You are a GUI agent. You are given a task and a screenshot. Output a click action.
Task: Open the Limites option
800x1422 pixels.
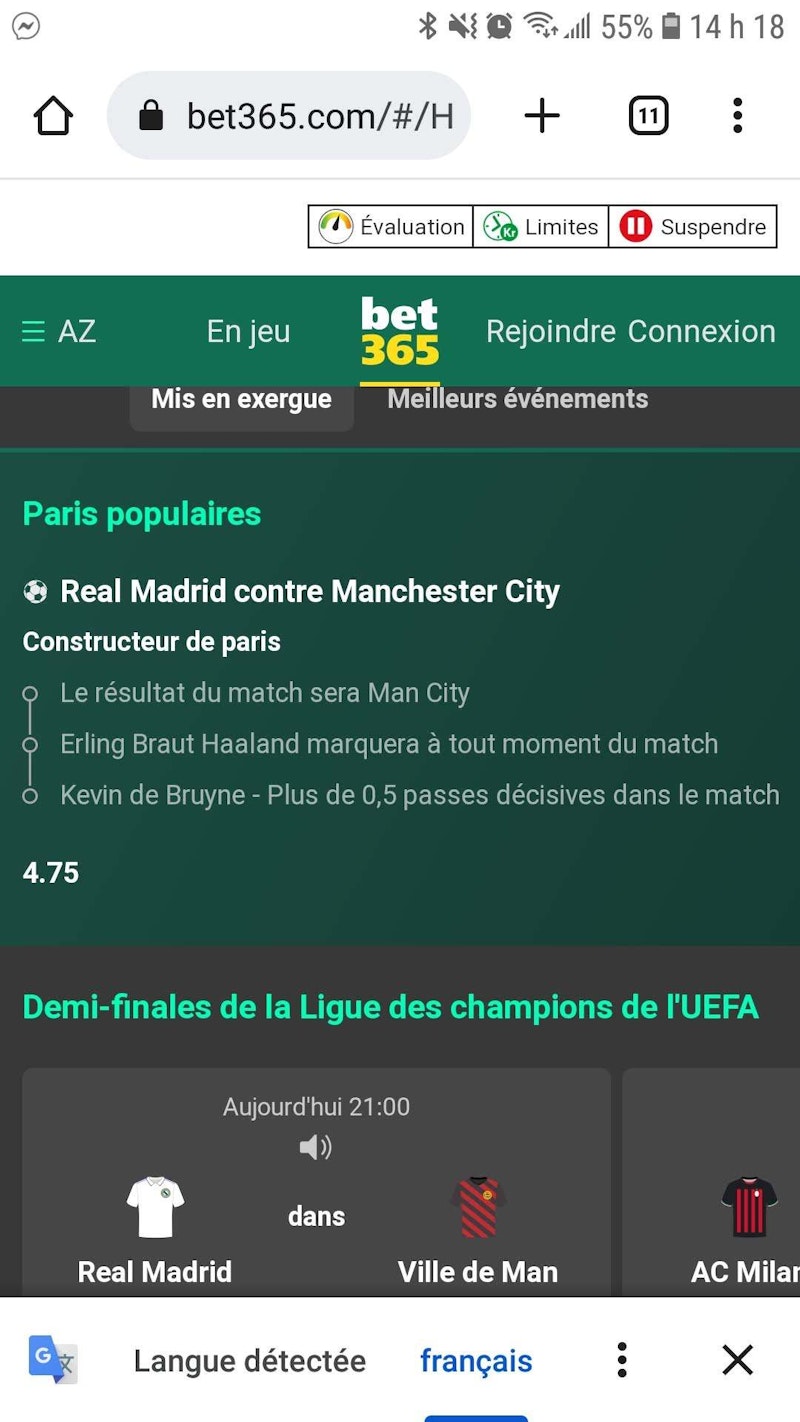[x=541, y=227]
